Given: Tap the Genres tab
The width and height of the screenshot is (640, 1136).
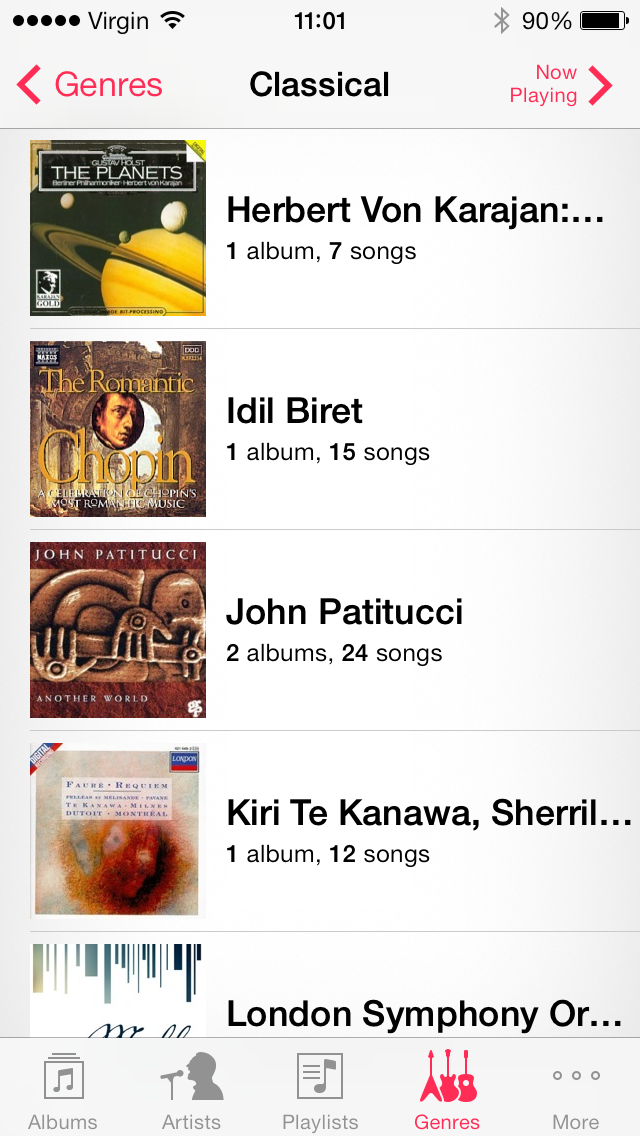Looking at the screenshot, I should pyautogui.click(x=447, y=1091).
